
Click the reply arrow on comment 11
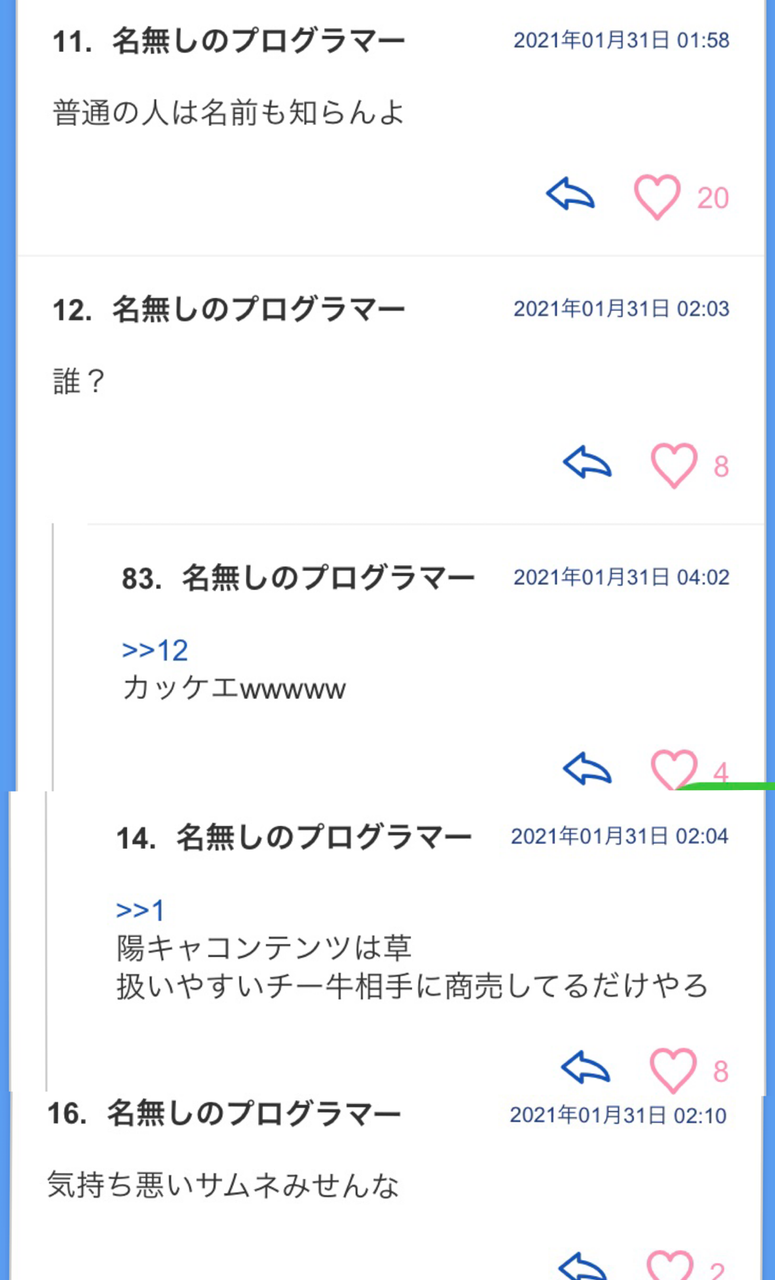point(569,196)
